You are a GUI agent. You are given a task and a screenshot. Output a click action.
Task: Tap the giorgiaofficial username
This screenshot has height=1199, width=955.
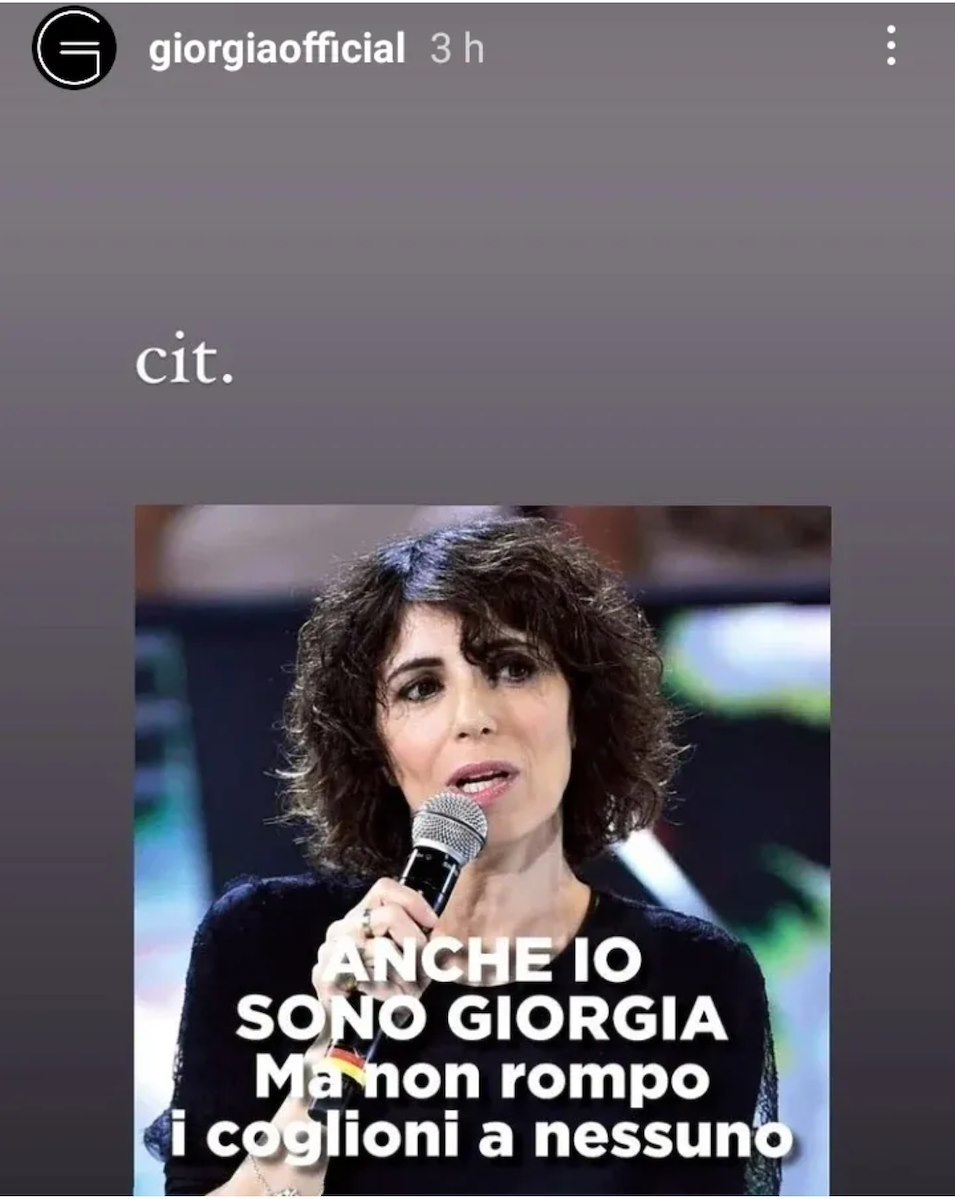(x=276, y=49)
